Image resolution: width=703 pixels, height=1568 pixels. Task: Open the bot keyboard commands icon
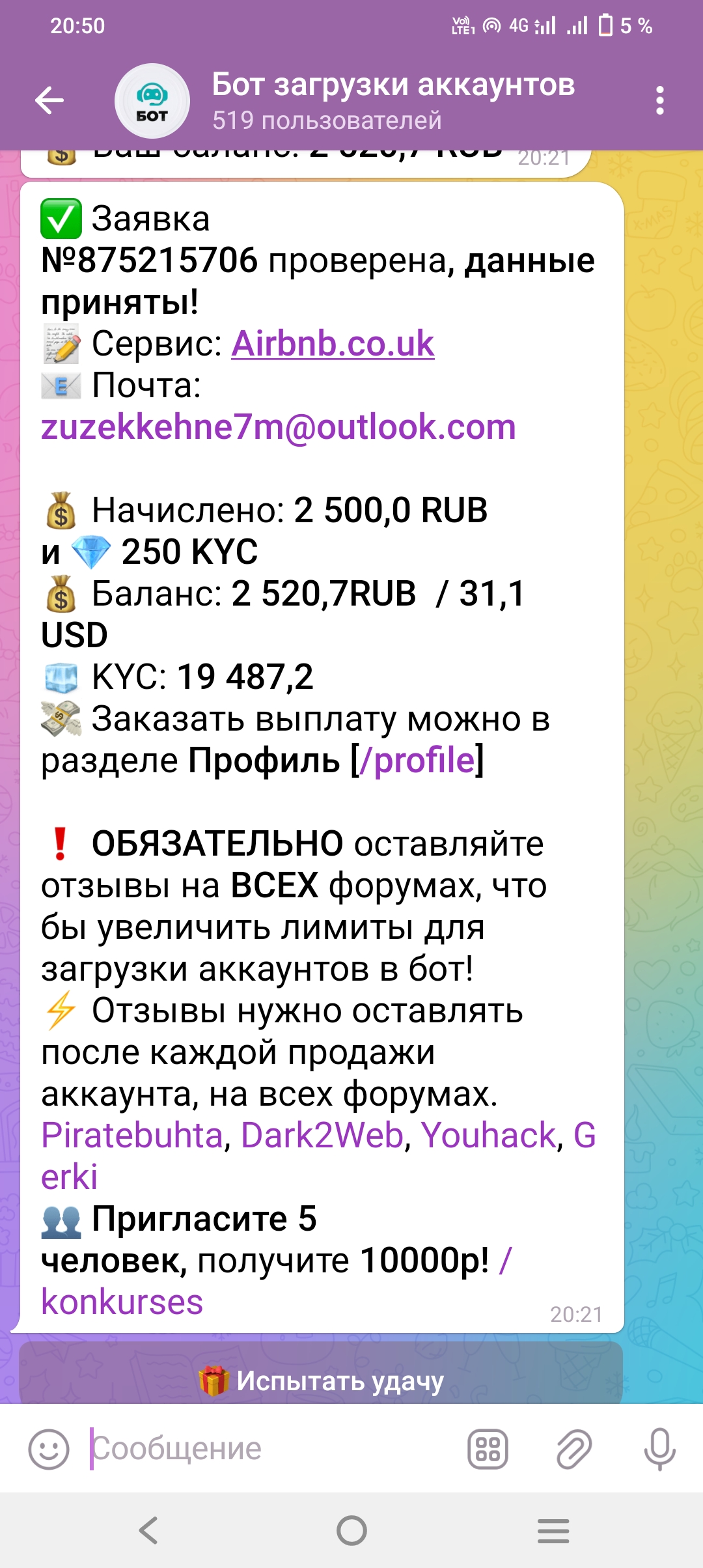488,1449
